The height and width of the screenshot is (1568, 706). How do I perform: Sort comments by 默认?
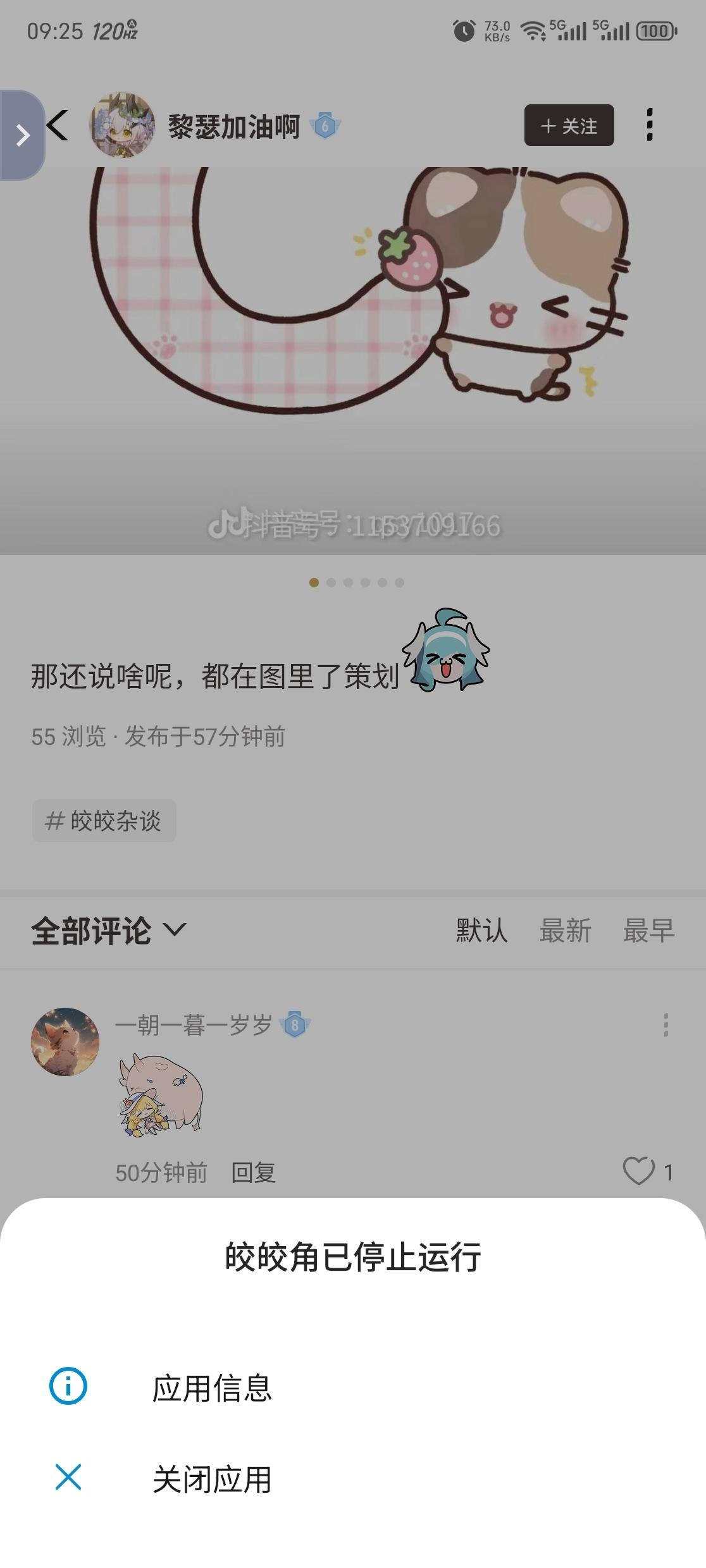pos(481,931)
